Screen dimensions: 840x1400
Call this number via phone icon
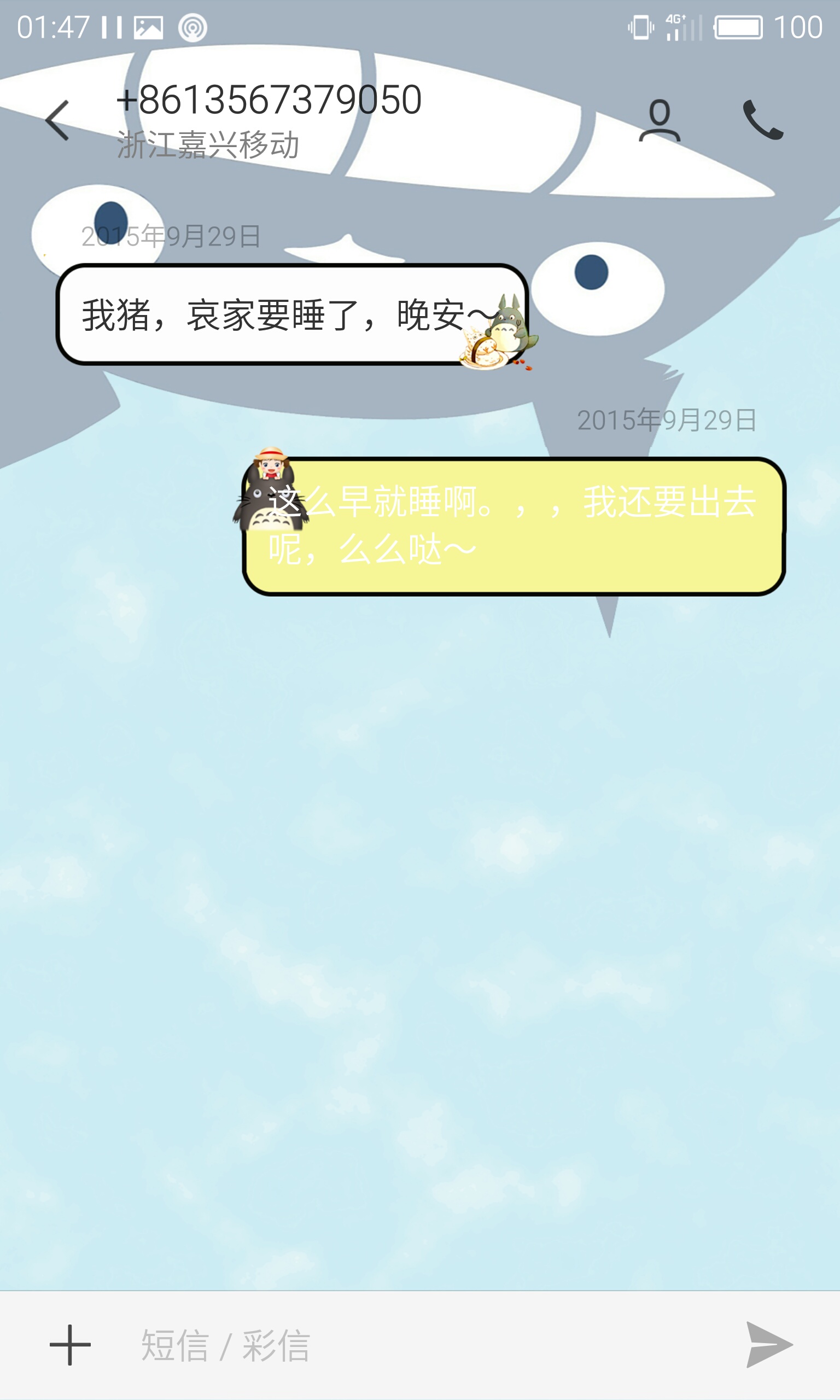tap(762, 120)
